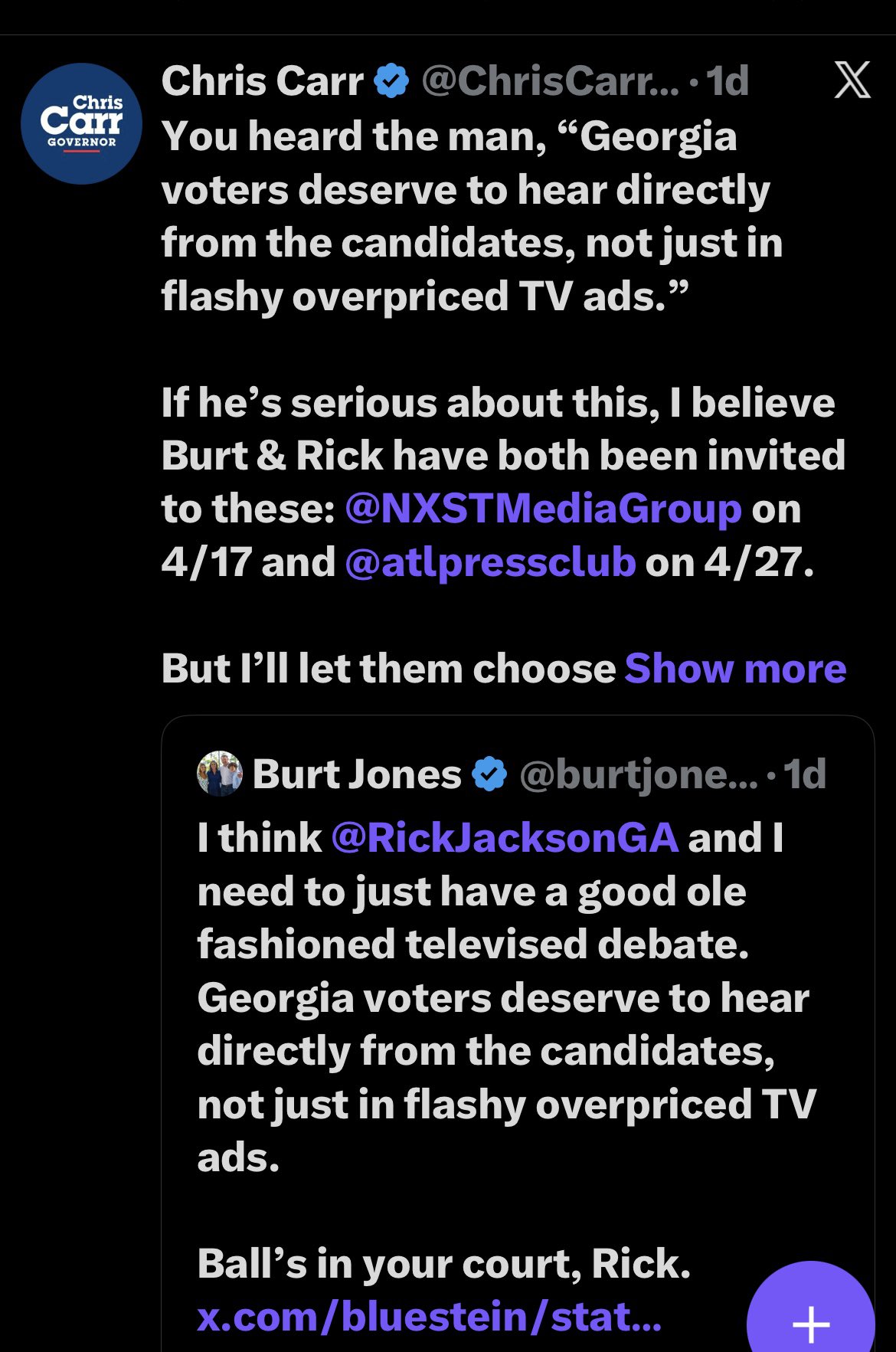The height and width of the screenshot is (1352, 896).
Task: Open the @NXSTMediaGroup mention
Action: coord(543,509)
